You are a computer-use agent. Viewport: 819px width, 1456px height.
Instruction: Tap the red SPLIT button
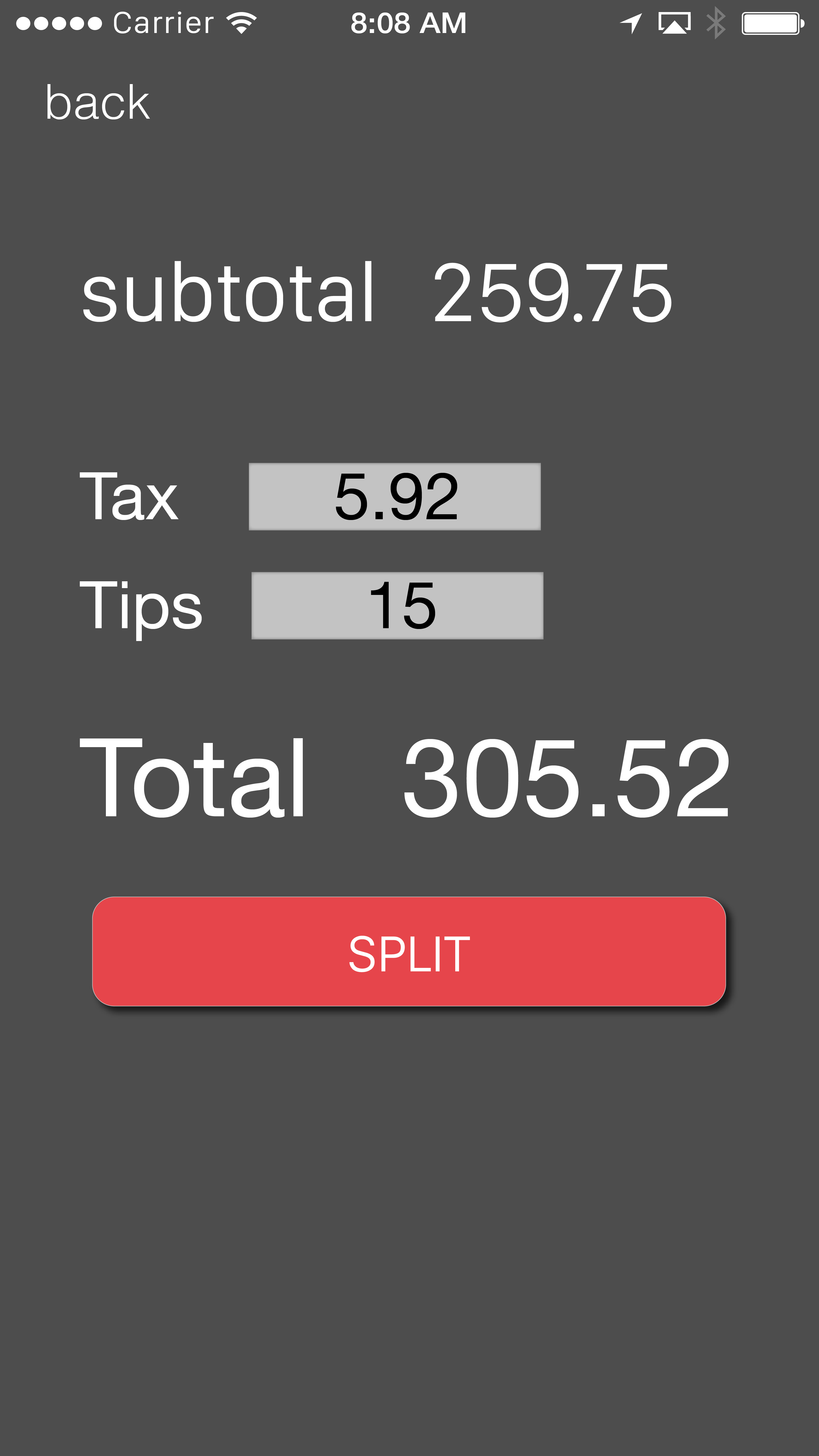pyautogui.click(x=408, y=952)
